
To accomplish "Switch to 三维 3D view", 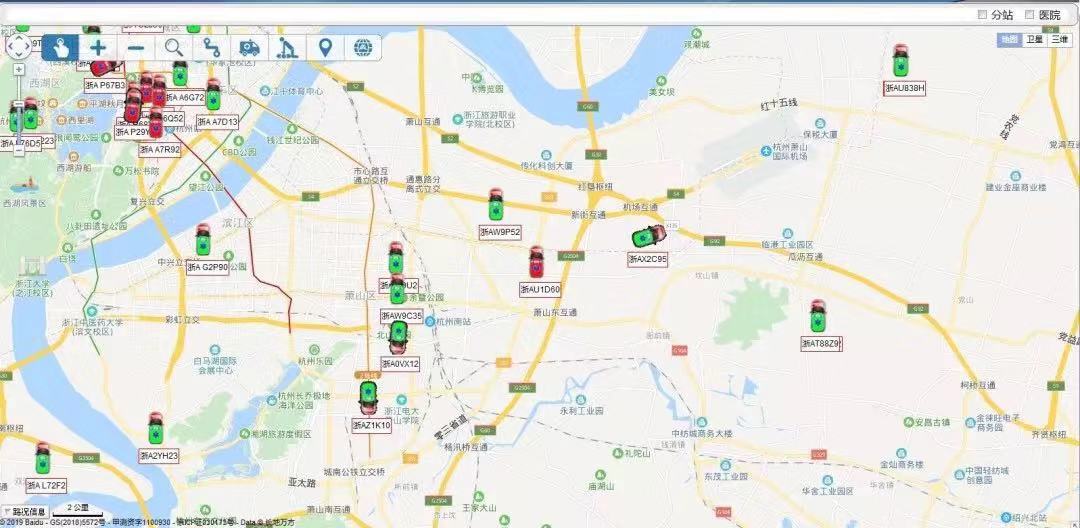I will coord(1058,39).
